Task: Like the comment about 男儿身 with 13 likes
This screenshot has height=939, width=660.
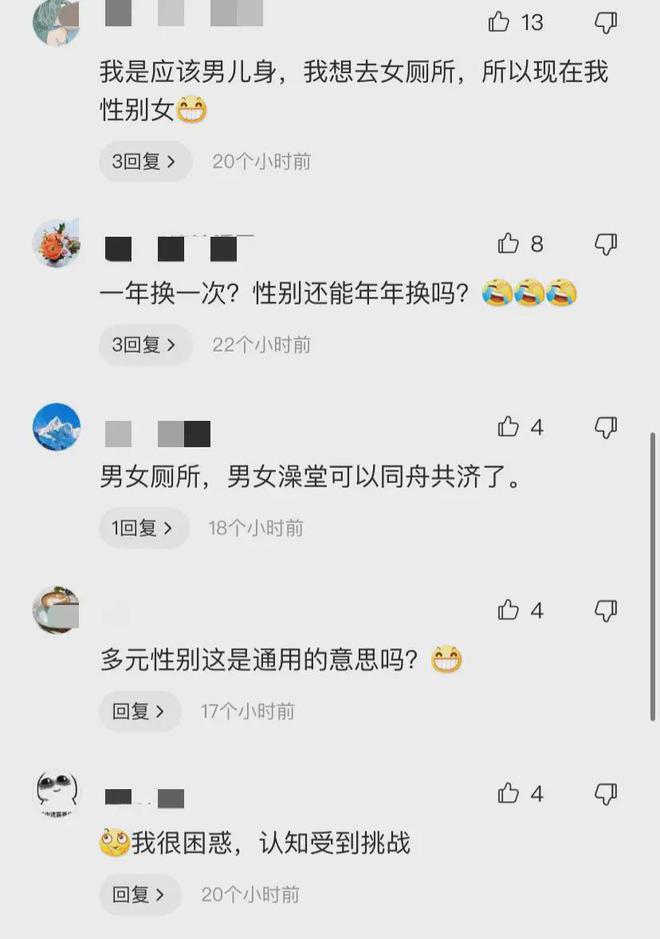Action: point(499,22)
